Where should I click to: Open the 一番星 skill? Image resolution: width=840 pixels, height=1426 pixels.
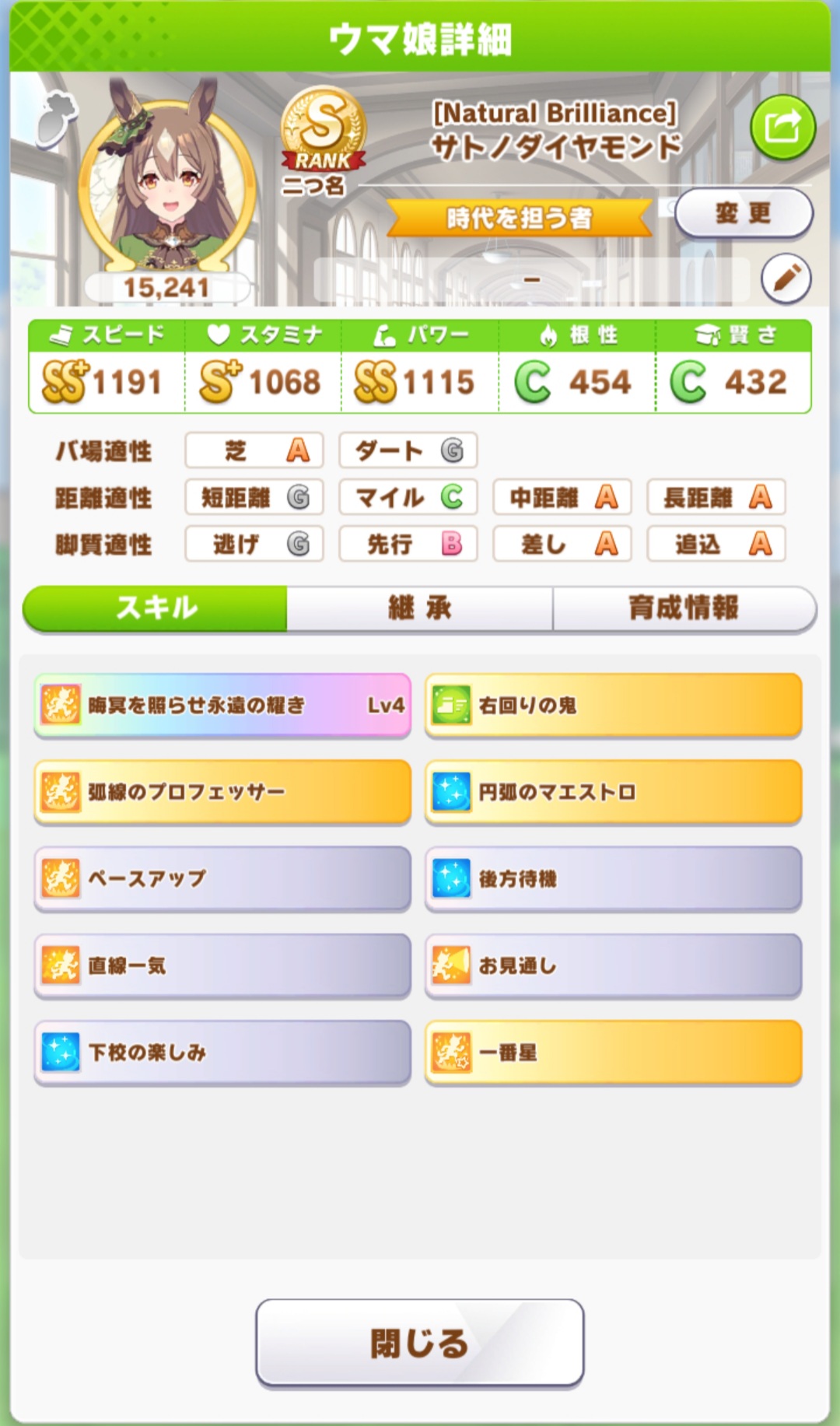point(613,1053)
